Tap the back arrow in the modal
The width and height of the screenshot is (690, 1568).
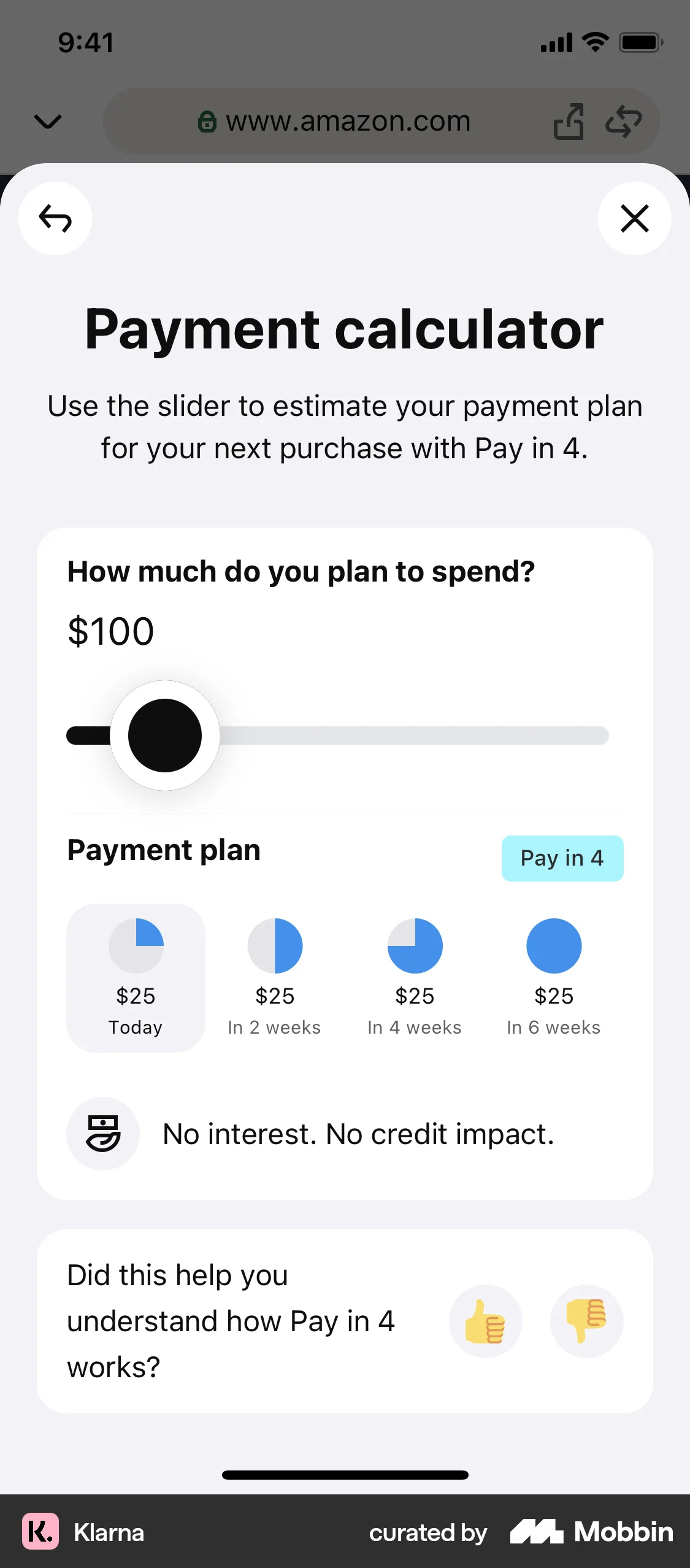tap(55, 218)
